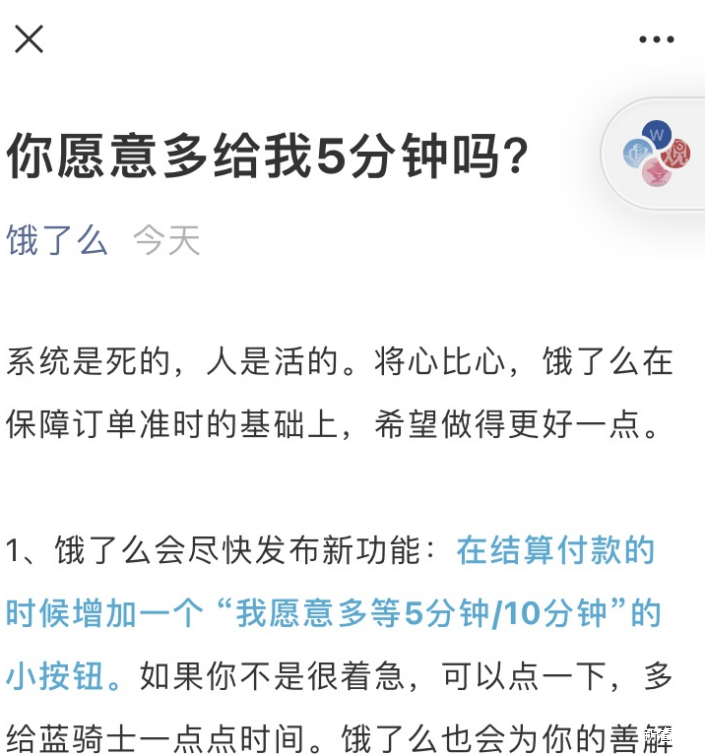The width and height of the screenshot is (705, 755).
Task: Open the 饿了么 official account link
Action: 57,240
